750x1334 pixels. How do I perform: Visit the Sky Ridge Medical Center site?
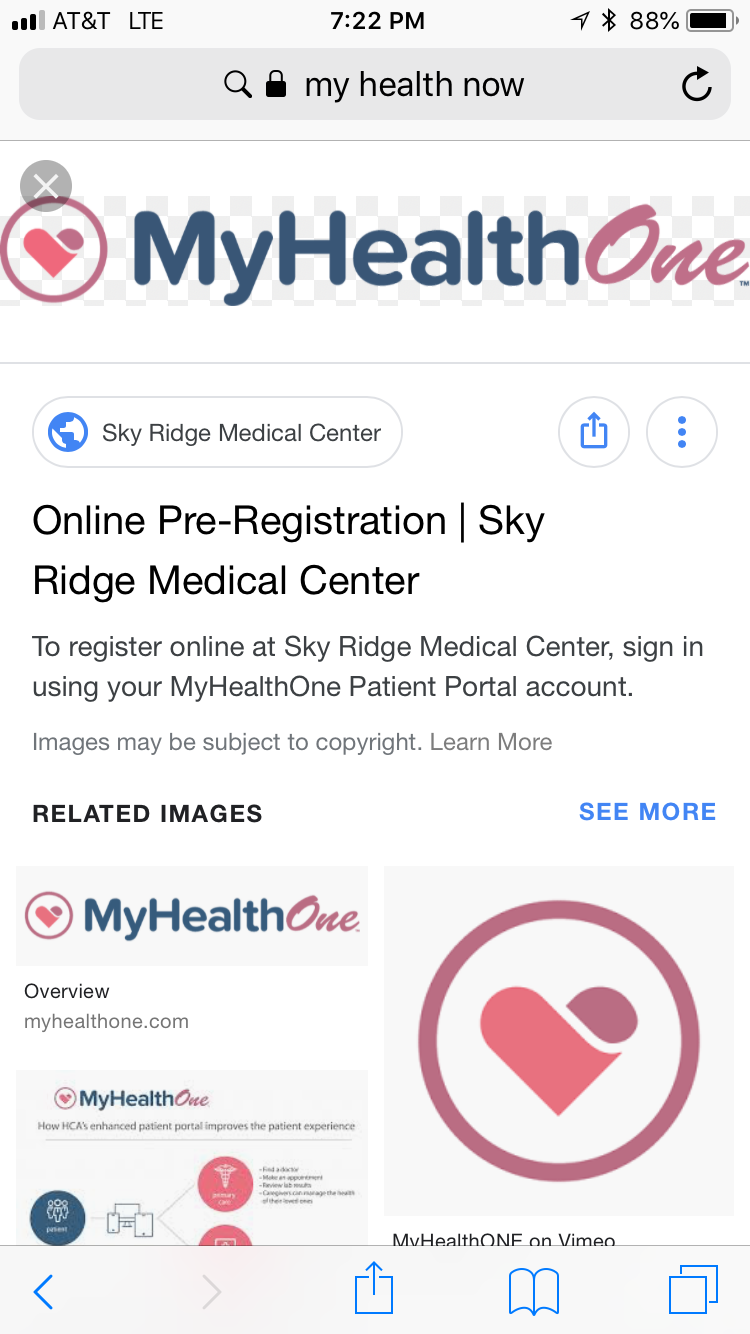218,433
